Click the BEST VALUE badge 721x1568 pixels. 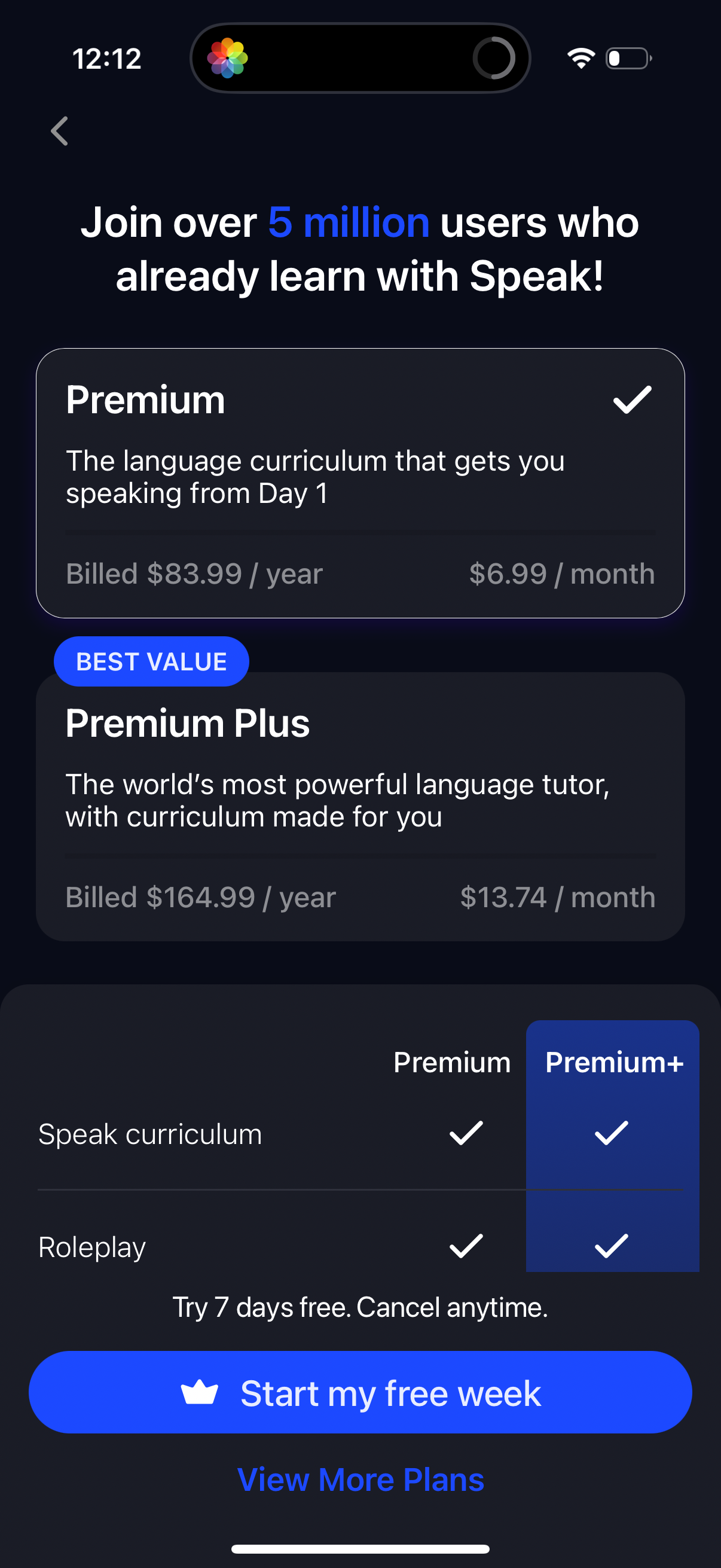(x=151, y=661)
